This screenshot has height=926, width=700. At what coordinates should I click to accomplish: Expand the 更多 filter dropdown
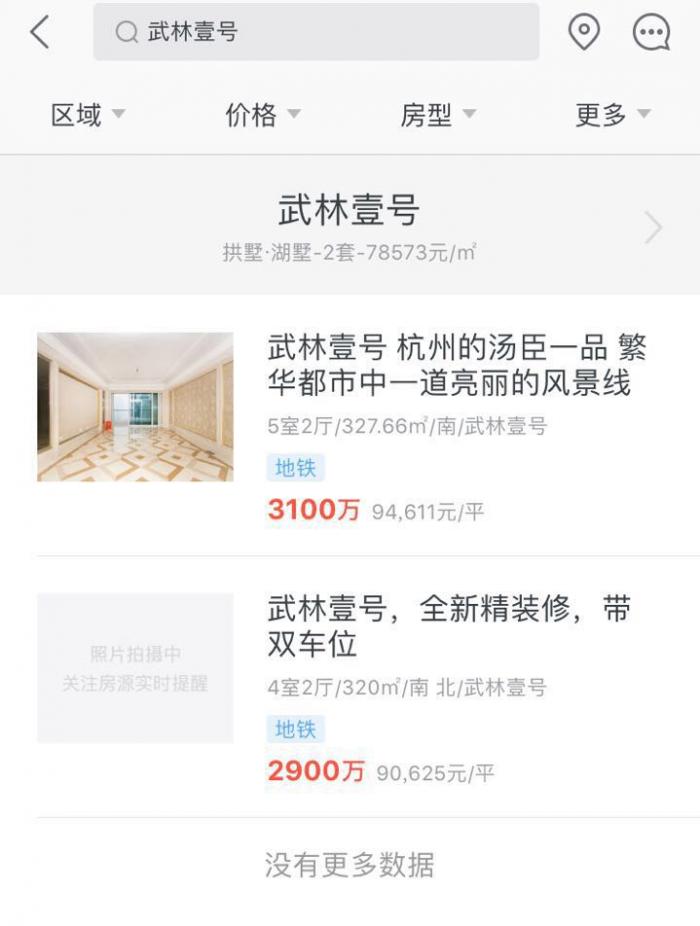coord(612,115)
